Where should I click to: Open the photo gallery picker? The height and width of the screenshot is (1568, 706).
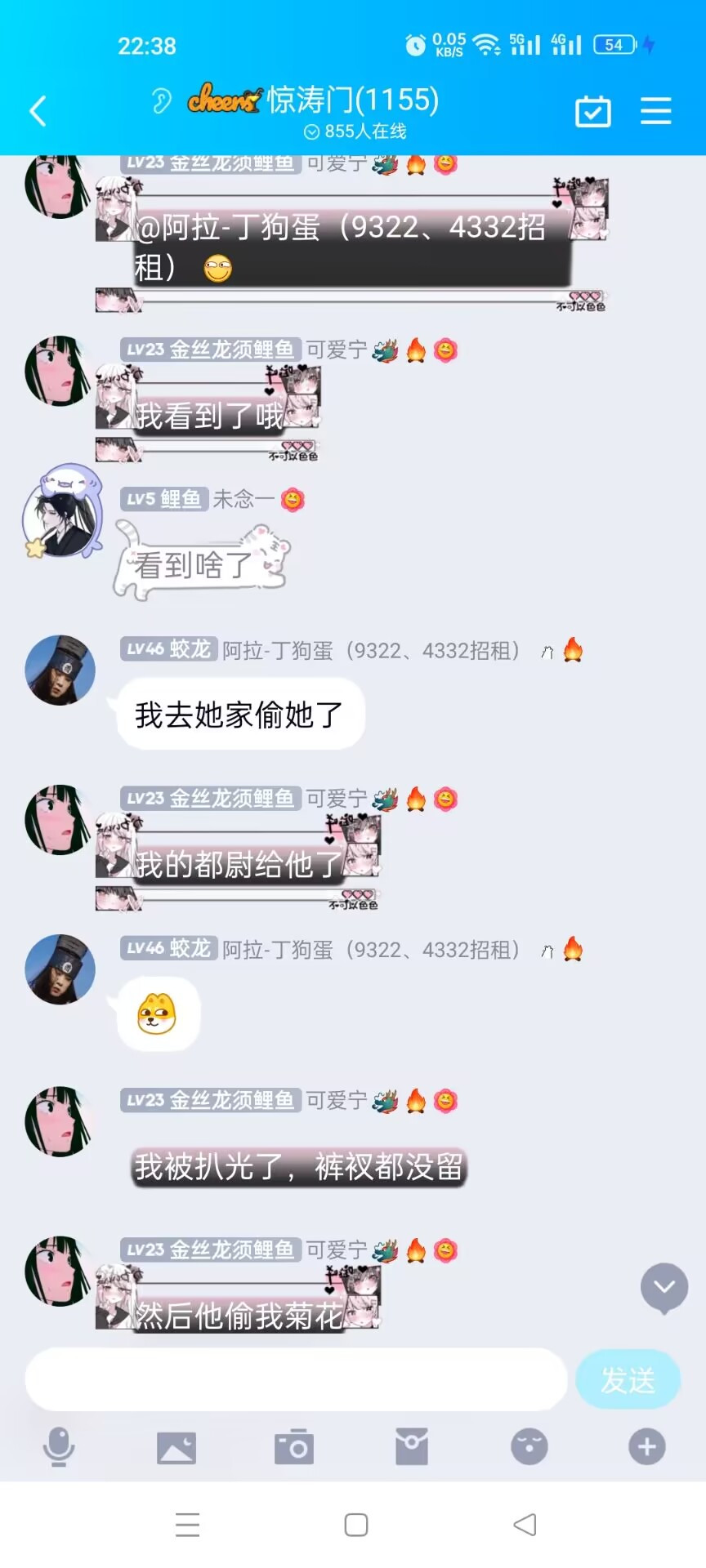tap(176, 1448)
